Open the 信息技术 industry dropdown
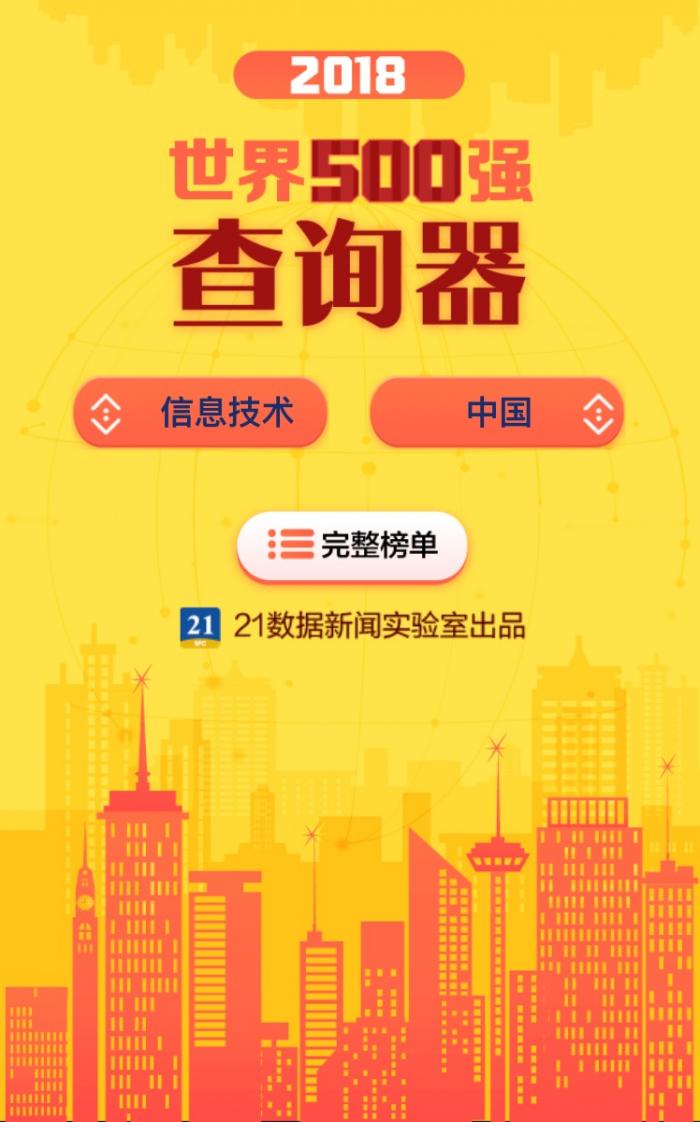Viewport: 700px width, 1122px height. [200, 412]
